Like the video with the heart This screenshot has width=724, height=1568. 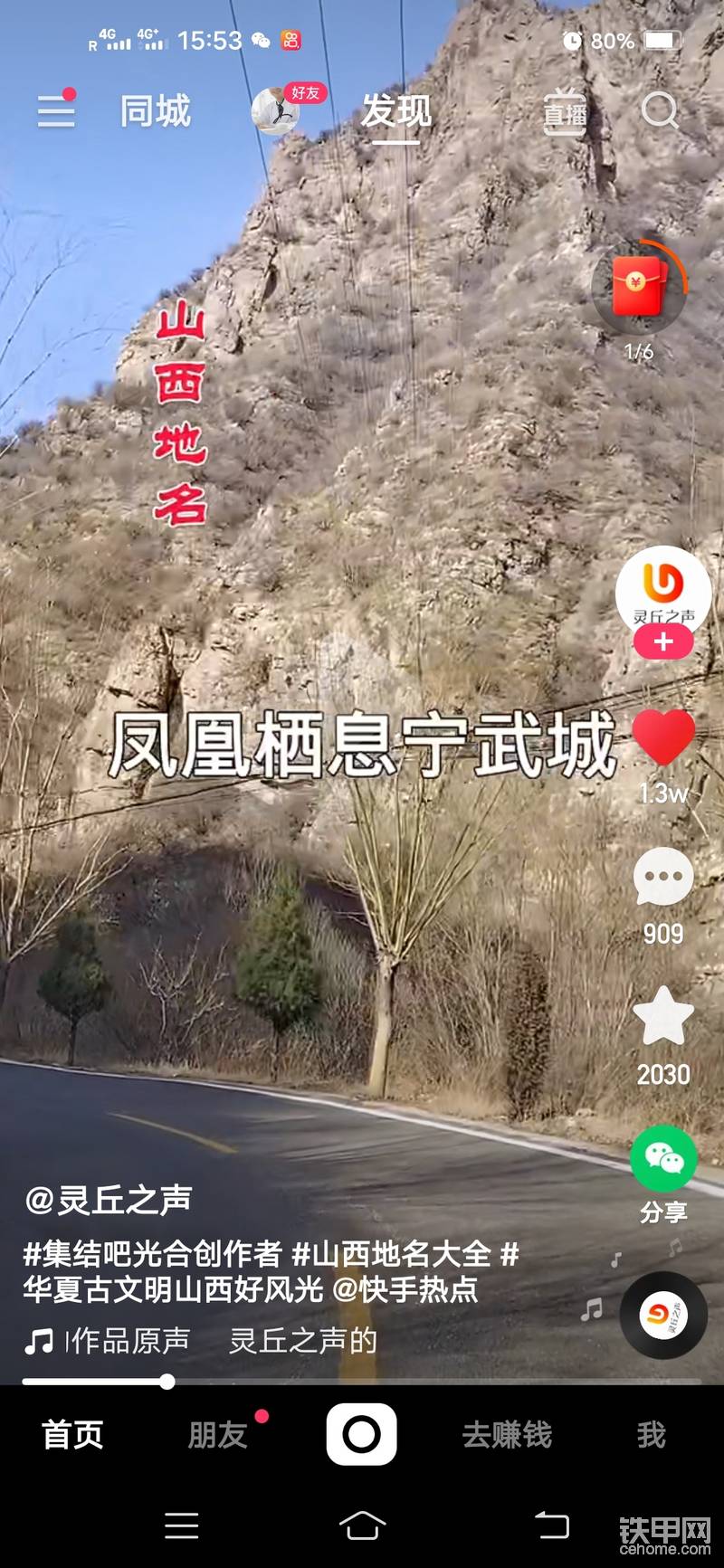663,737
